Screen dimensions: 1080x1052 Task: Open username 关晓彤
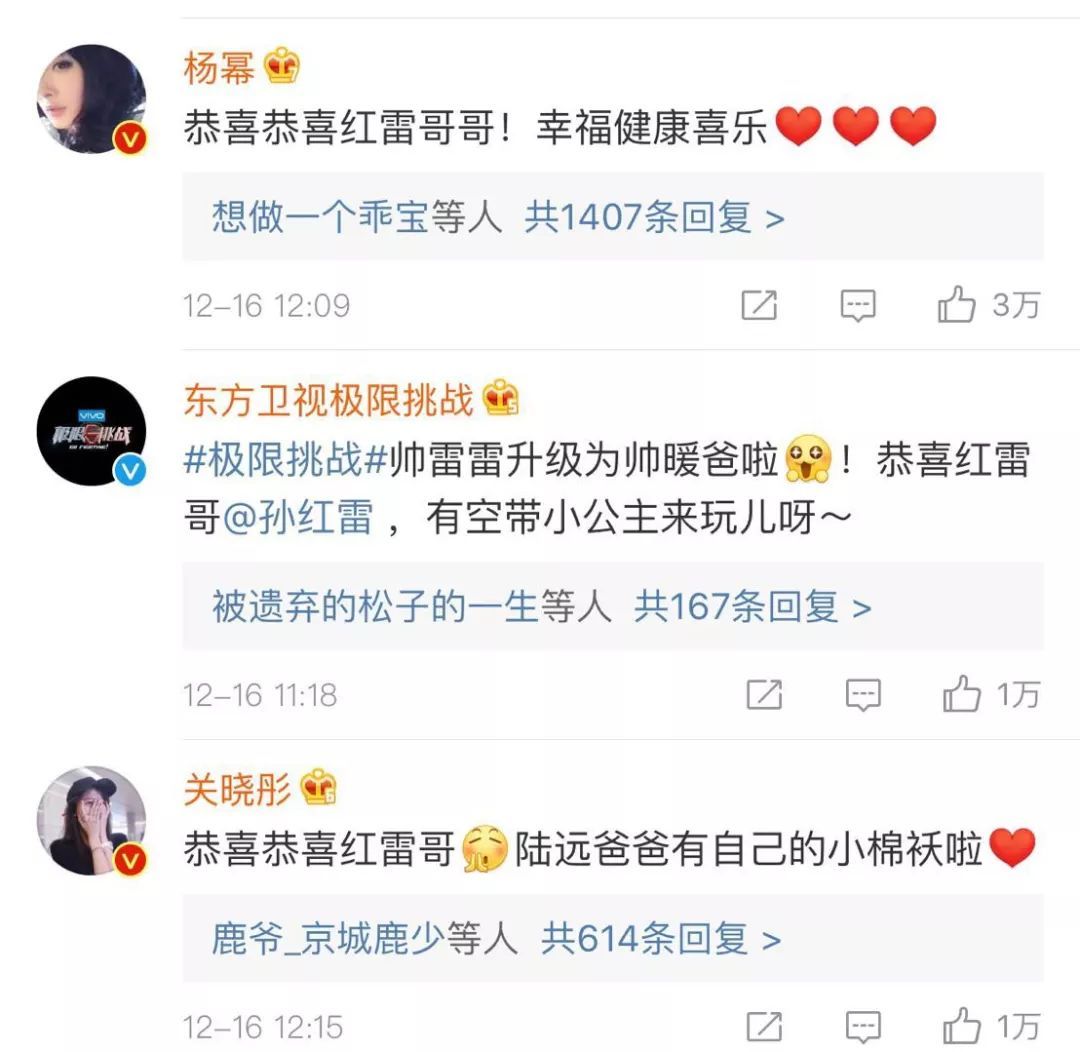[238, 790]
